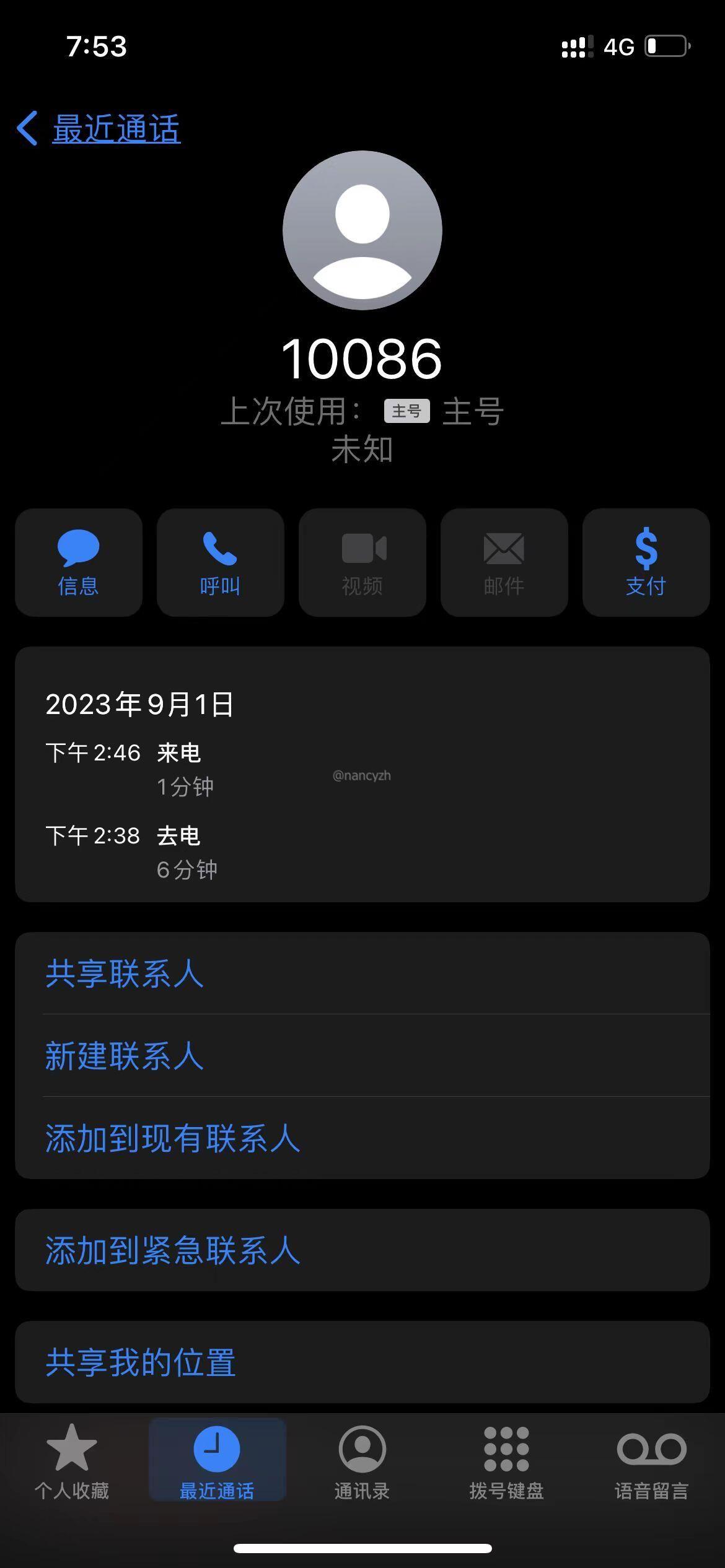Switch to the 语音留言 tab
This screenshot has width=725, height=1568.
[651, 1461]
